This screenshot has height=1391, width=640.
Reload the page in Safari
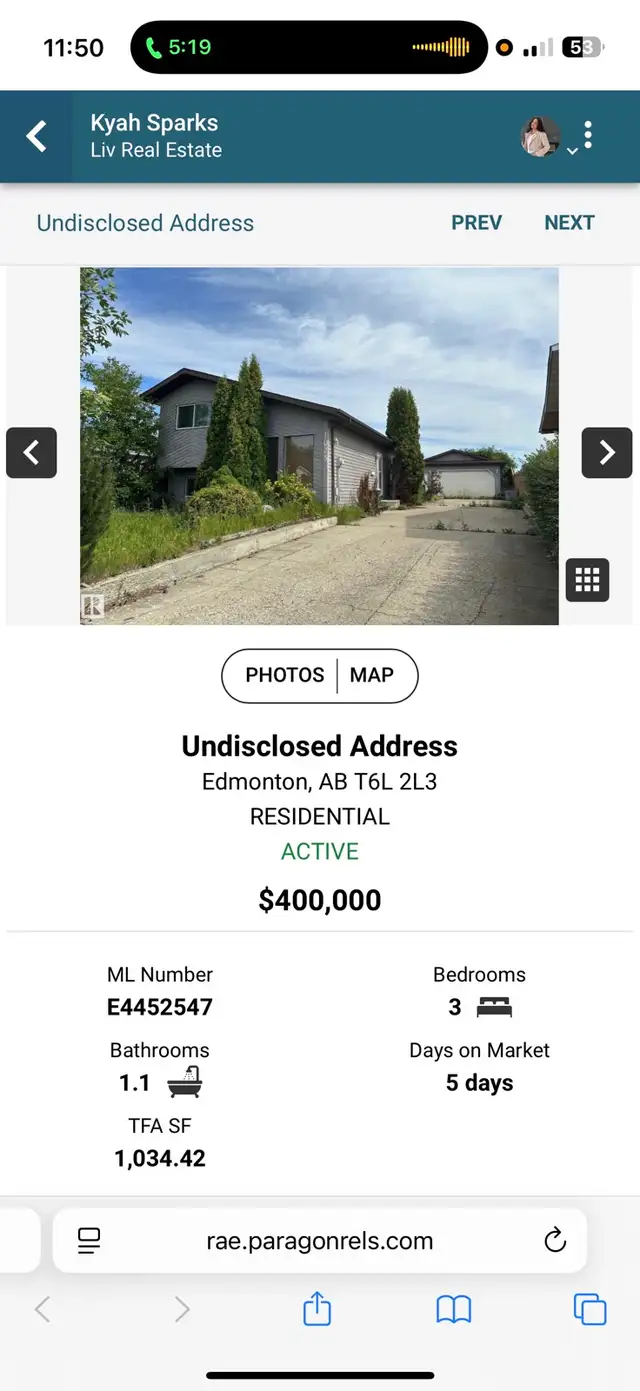(x=555, y=1241)
